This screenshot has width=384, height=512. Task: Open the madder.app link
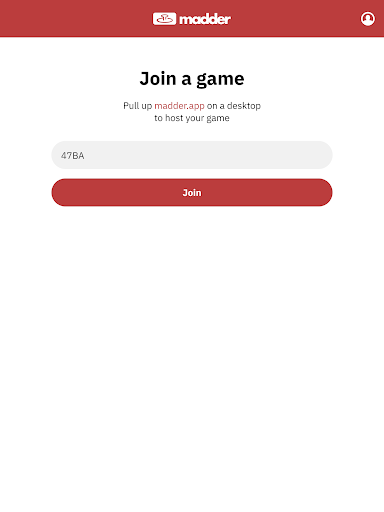pyautogui.click(x=179, y=106)
